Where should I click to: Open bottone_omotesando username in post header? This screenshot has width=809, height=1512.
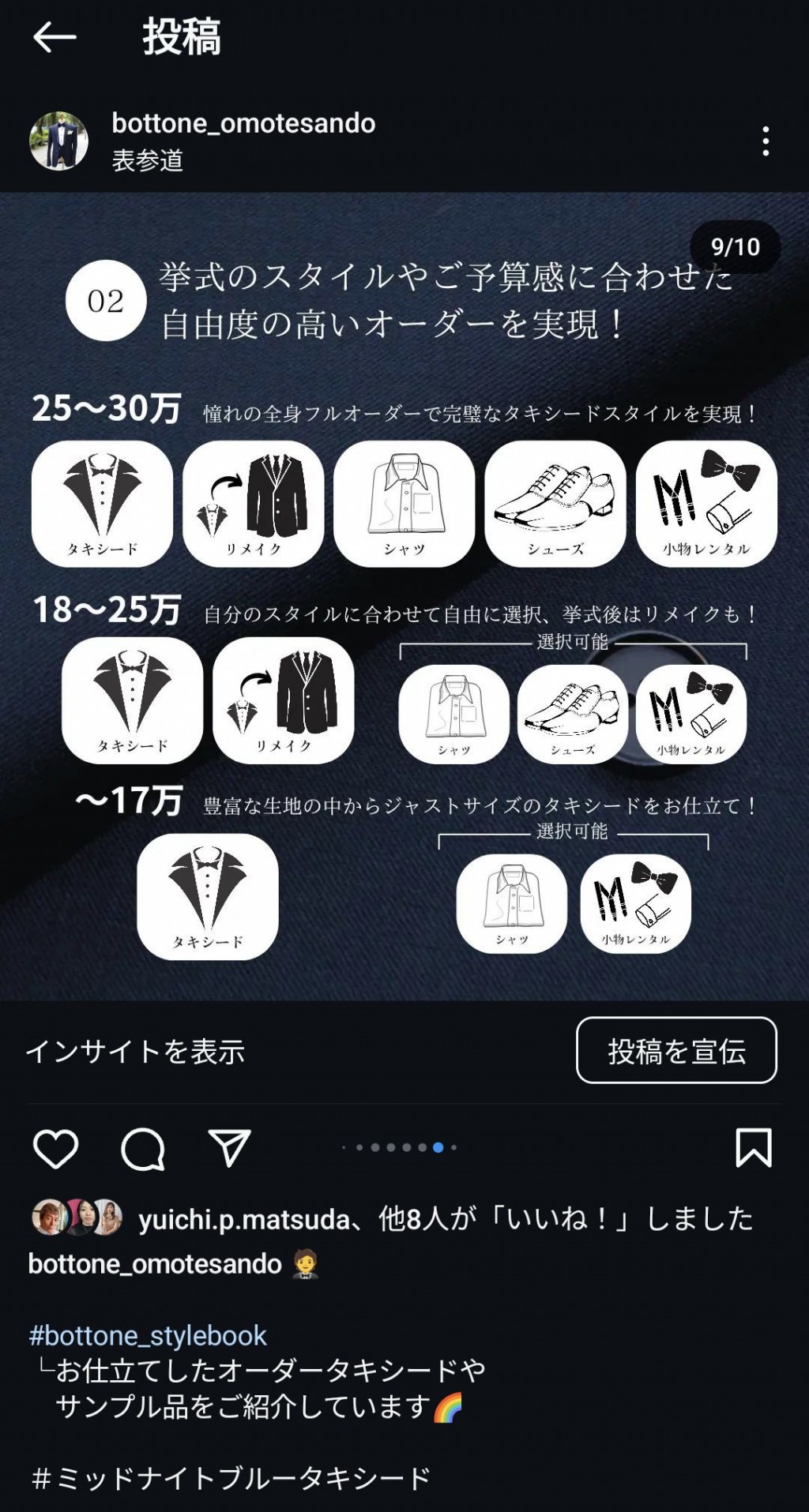click(x=243, y=123)
